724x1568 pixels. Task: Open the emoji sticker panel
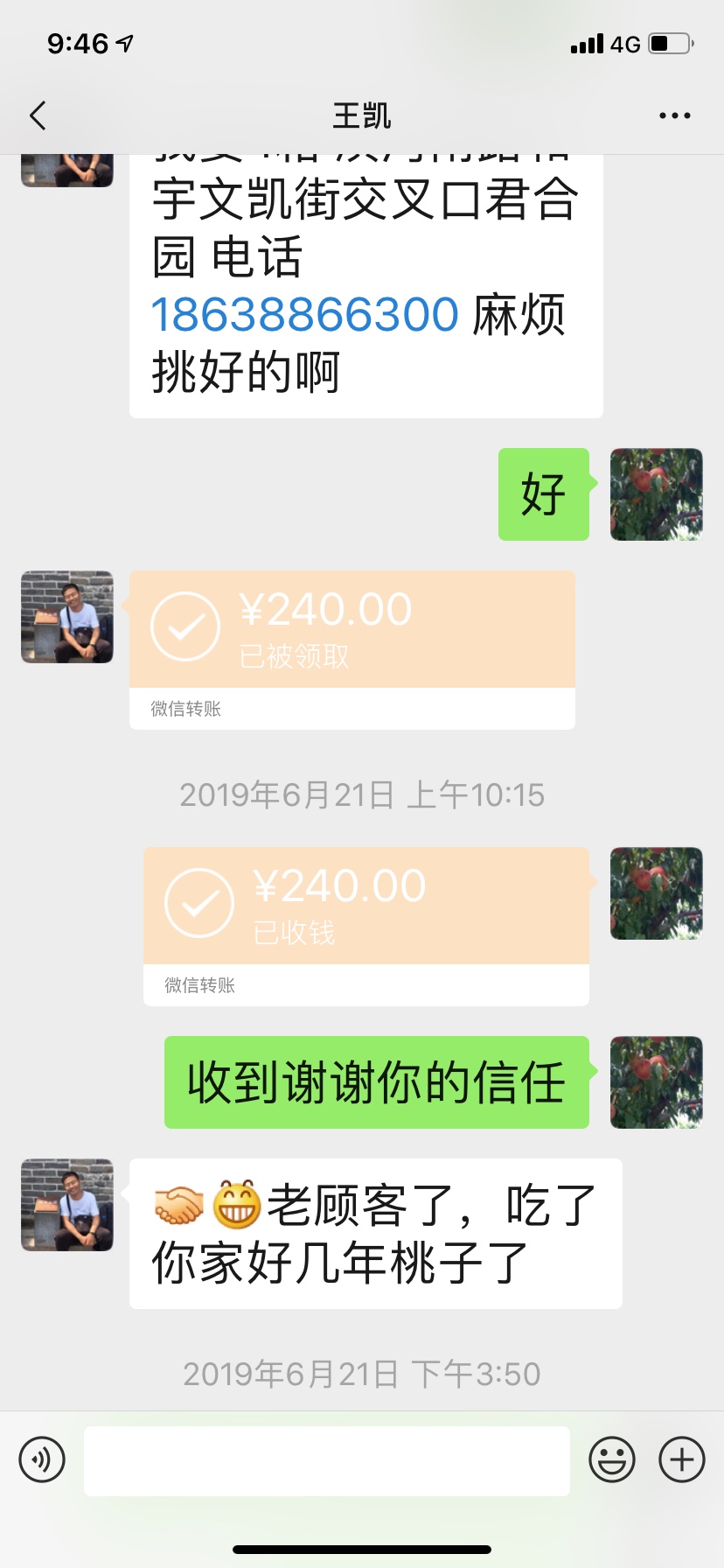point(611,1459)
